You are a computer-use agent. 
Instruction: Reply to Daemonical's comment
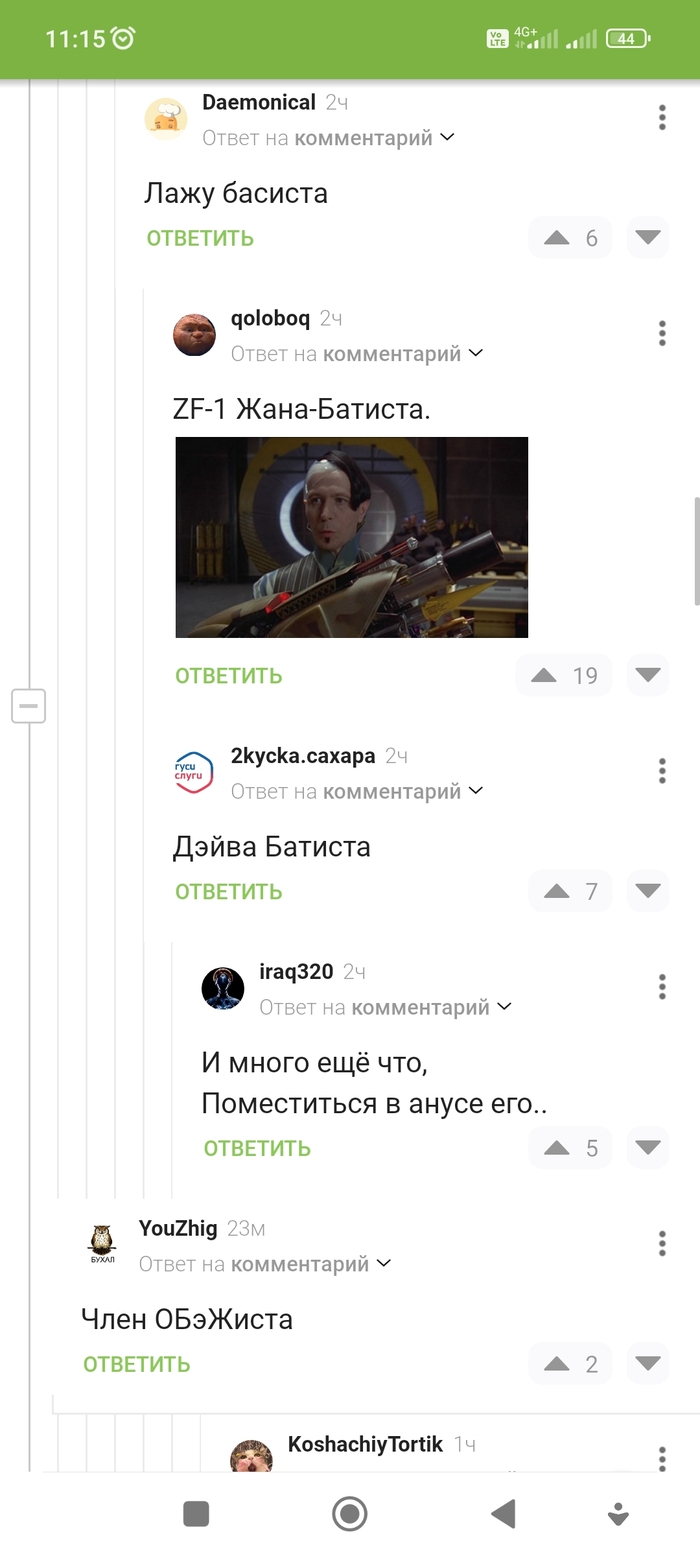click(200, 238)
